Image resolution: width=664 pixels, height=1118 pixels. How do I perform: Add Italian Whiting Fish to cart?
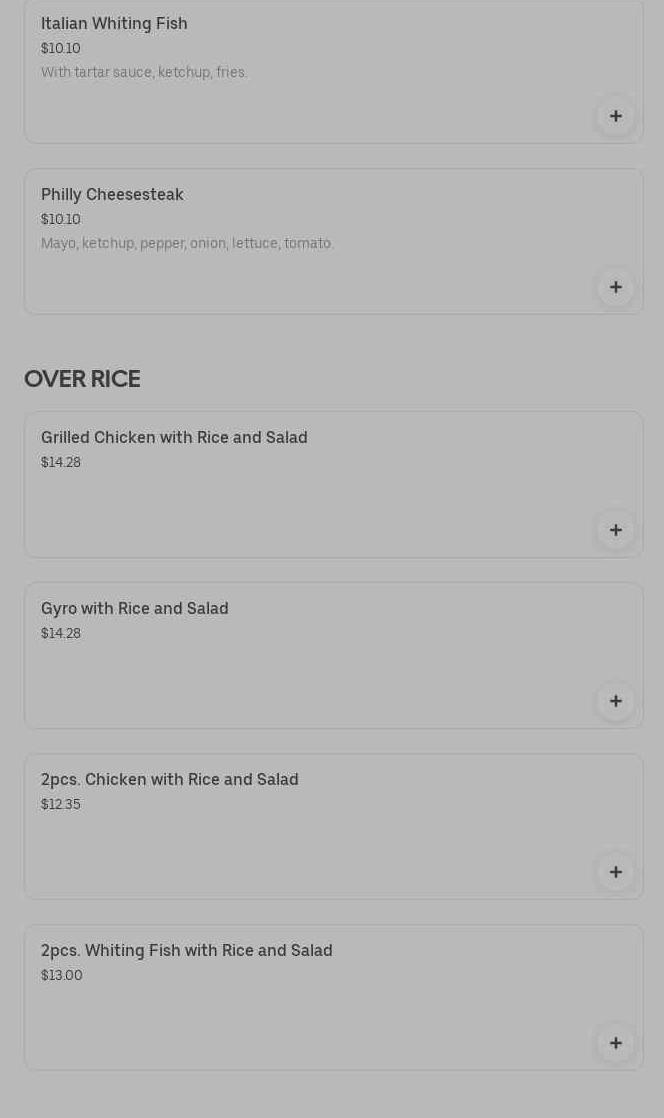pyautogui.click(x=615, y=116)
